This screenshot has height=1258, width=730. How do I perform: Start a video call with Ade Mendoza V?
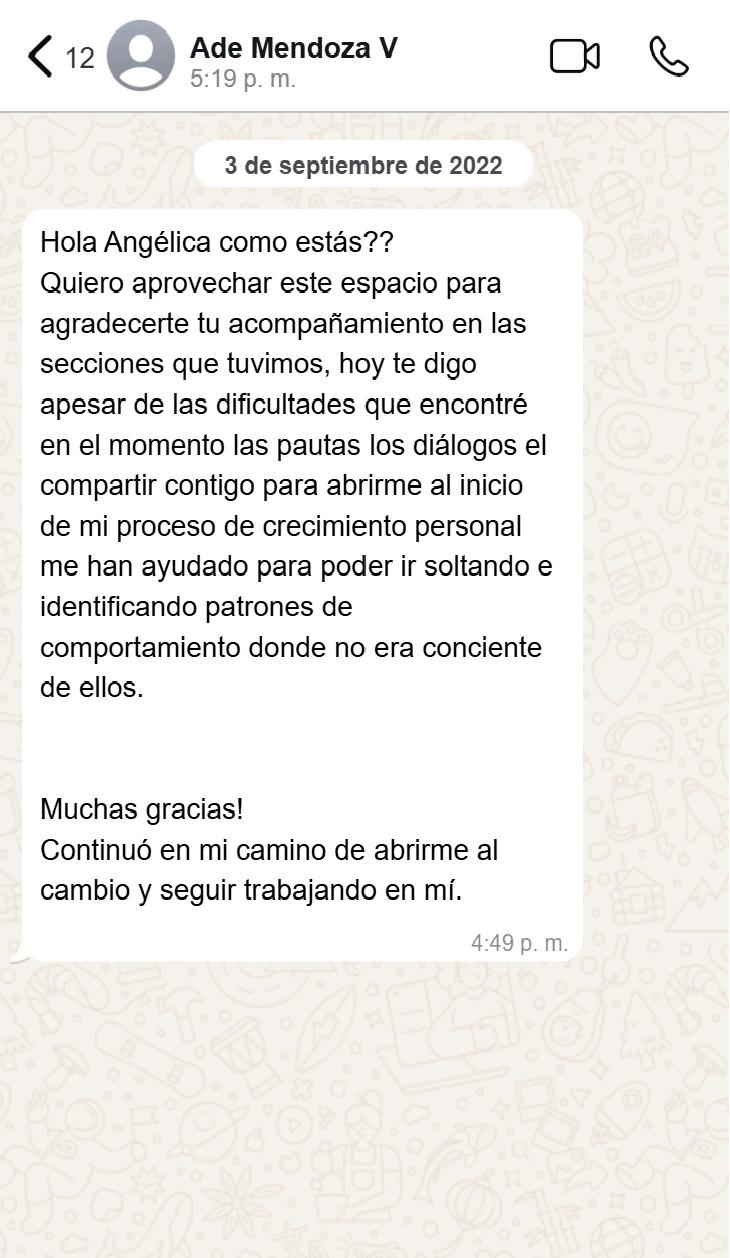click(575, 56)
